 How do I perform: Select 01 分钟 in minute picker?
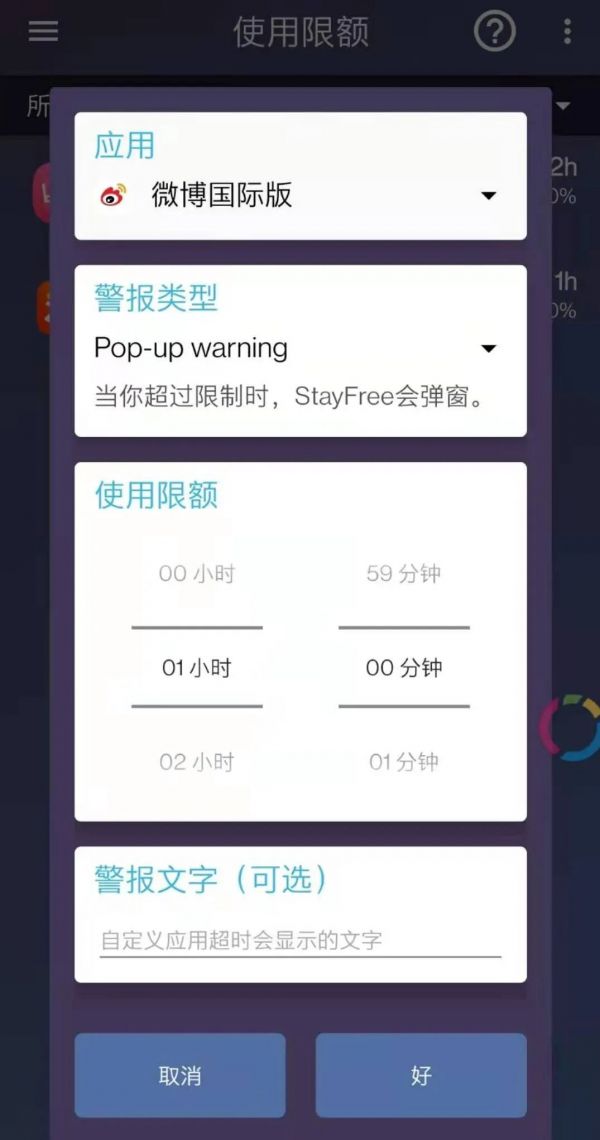(x=403, y=762)
